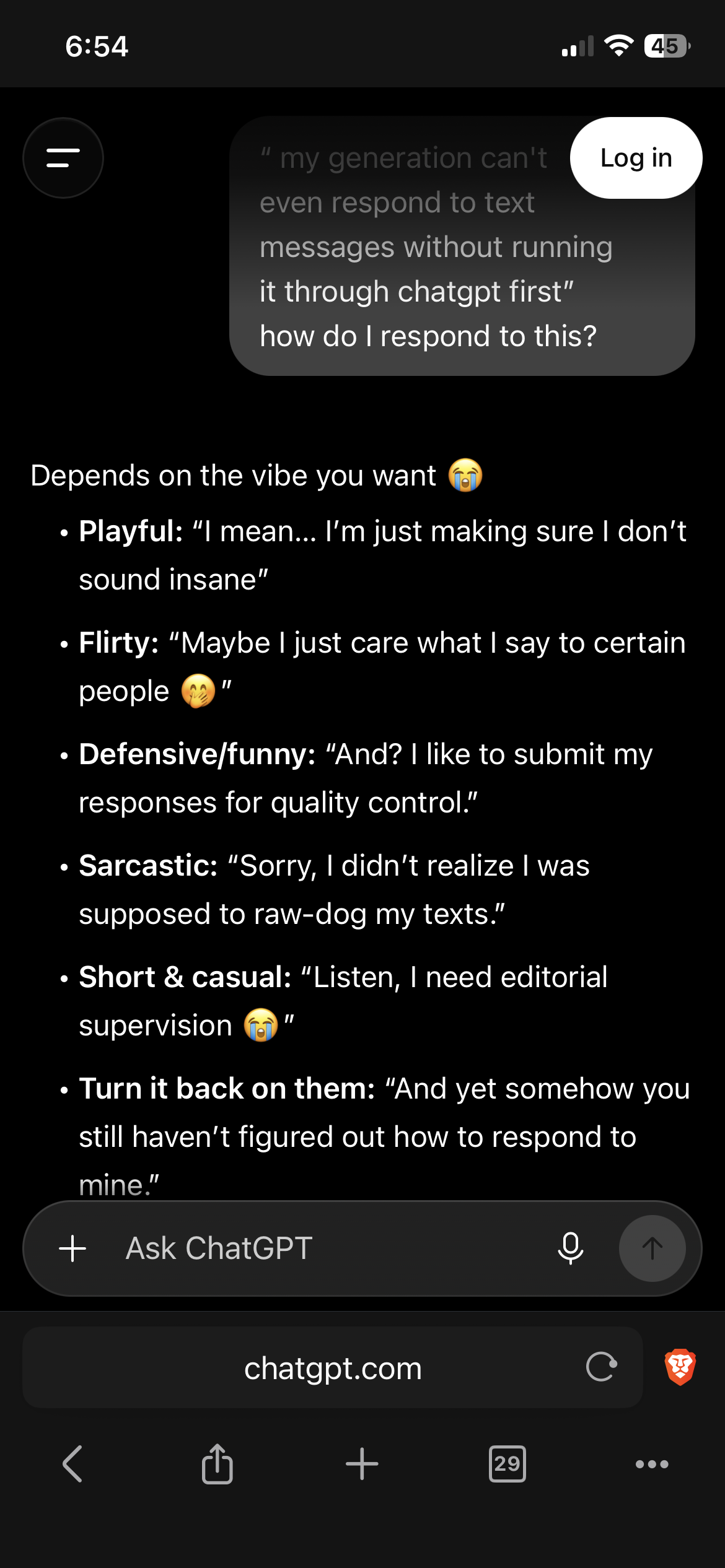The width and height of the screenshot is (725, 1568).
Task: Open the browser's more options menu
Action: (x=652, y=1464)
